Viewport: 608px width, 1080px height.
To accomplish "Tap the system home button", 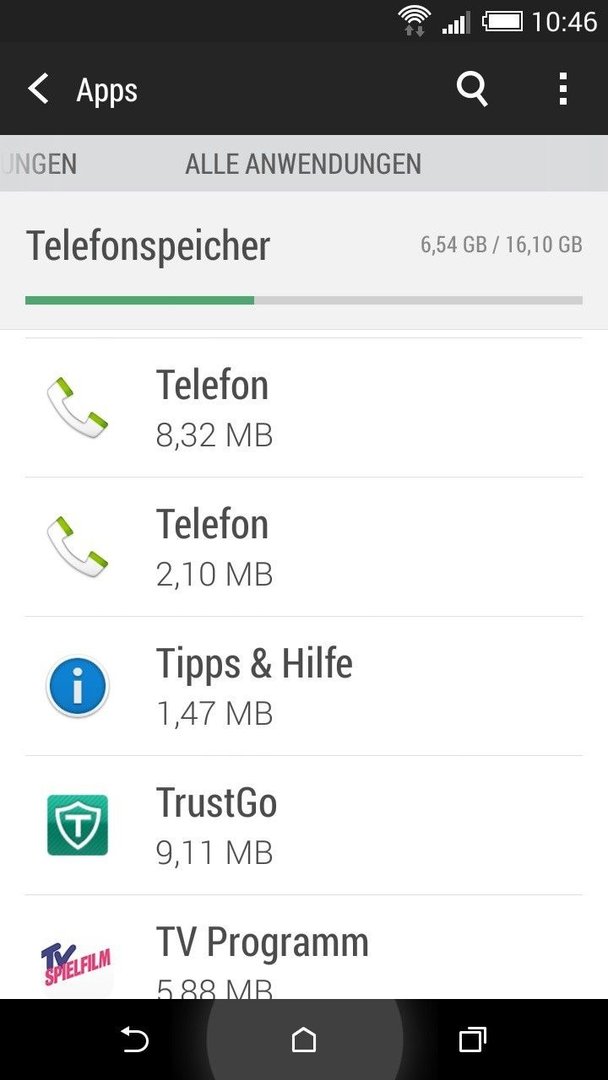I will tap(304, 1040).
